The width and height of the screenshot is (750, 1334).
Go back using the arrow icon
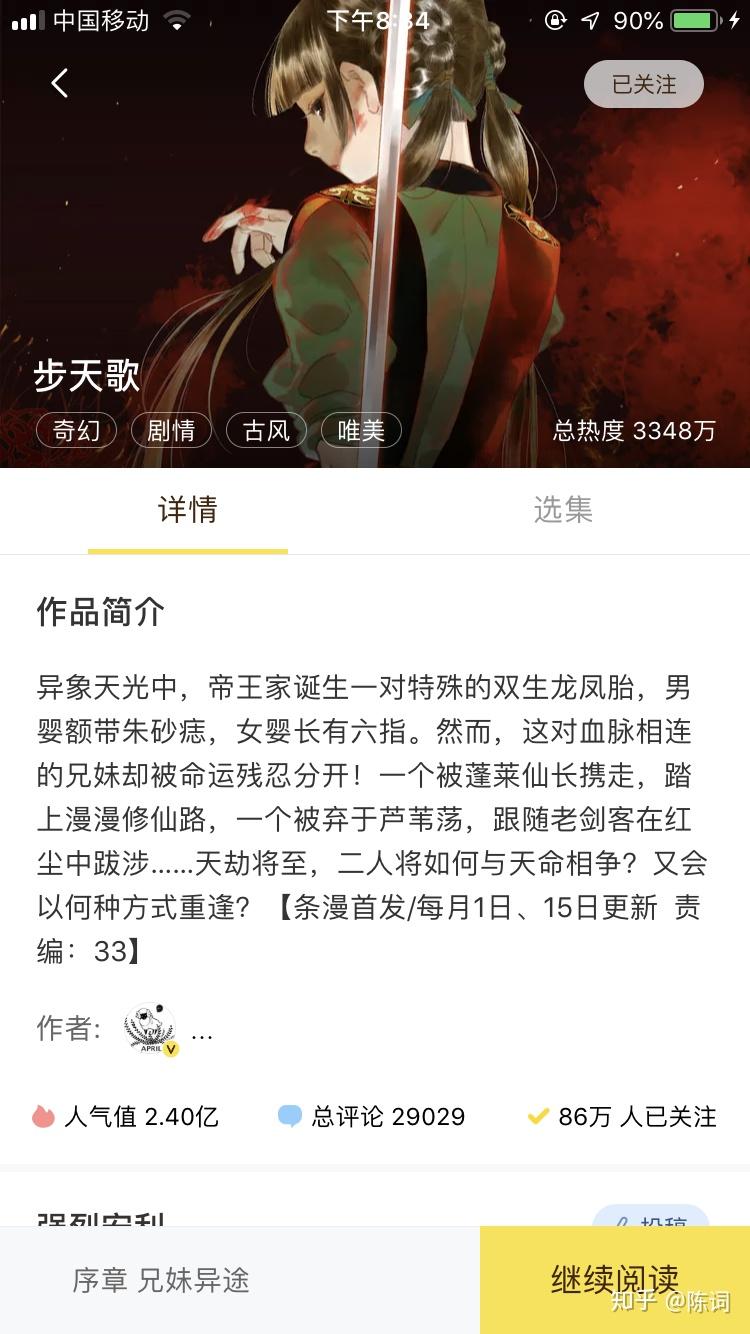click(x=60, y=83)
